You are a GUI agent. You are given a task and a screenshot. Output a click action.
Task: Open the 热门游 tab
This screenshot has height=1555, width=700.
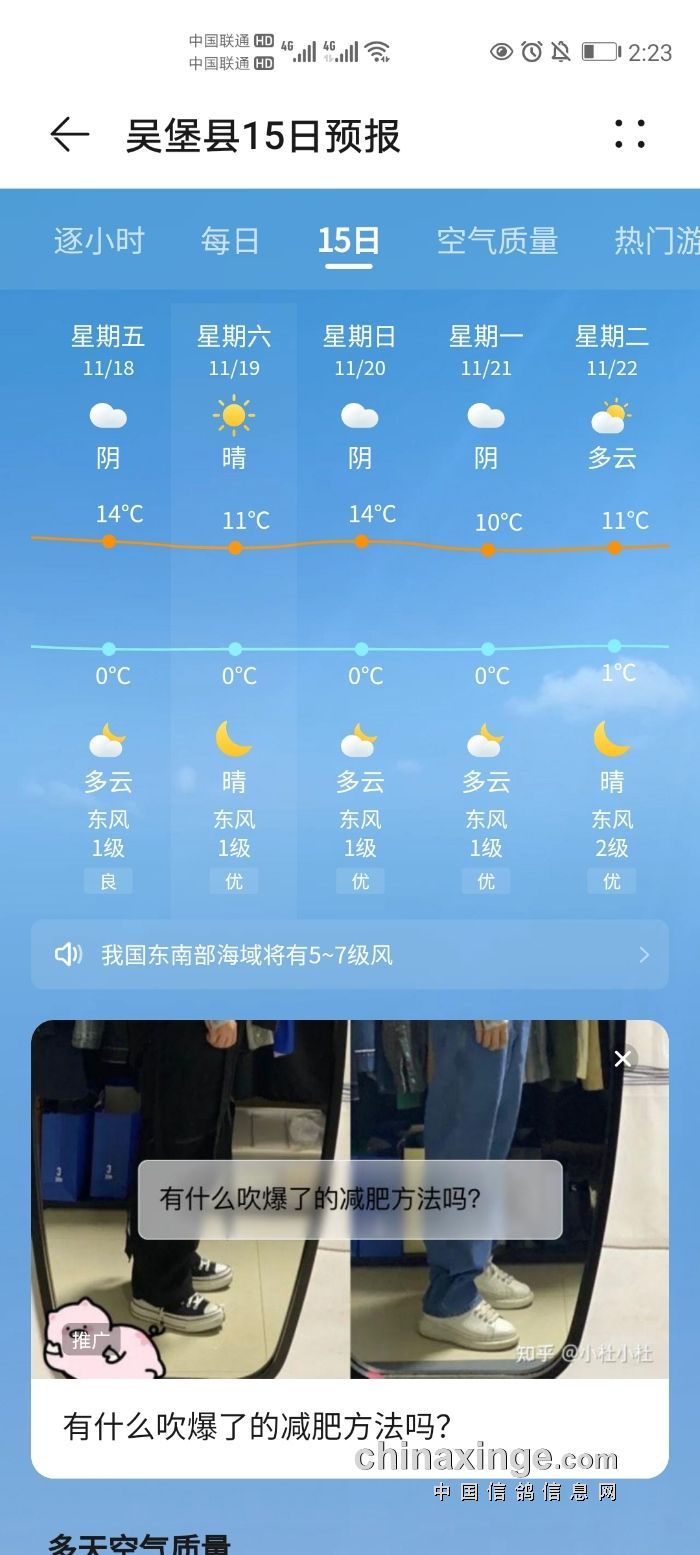[655, 241]
